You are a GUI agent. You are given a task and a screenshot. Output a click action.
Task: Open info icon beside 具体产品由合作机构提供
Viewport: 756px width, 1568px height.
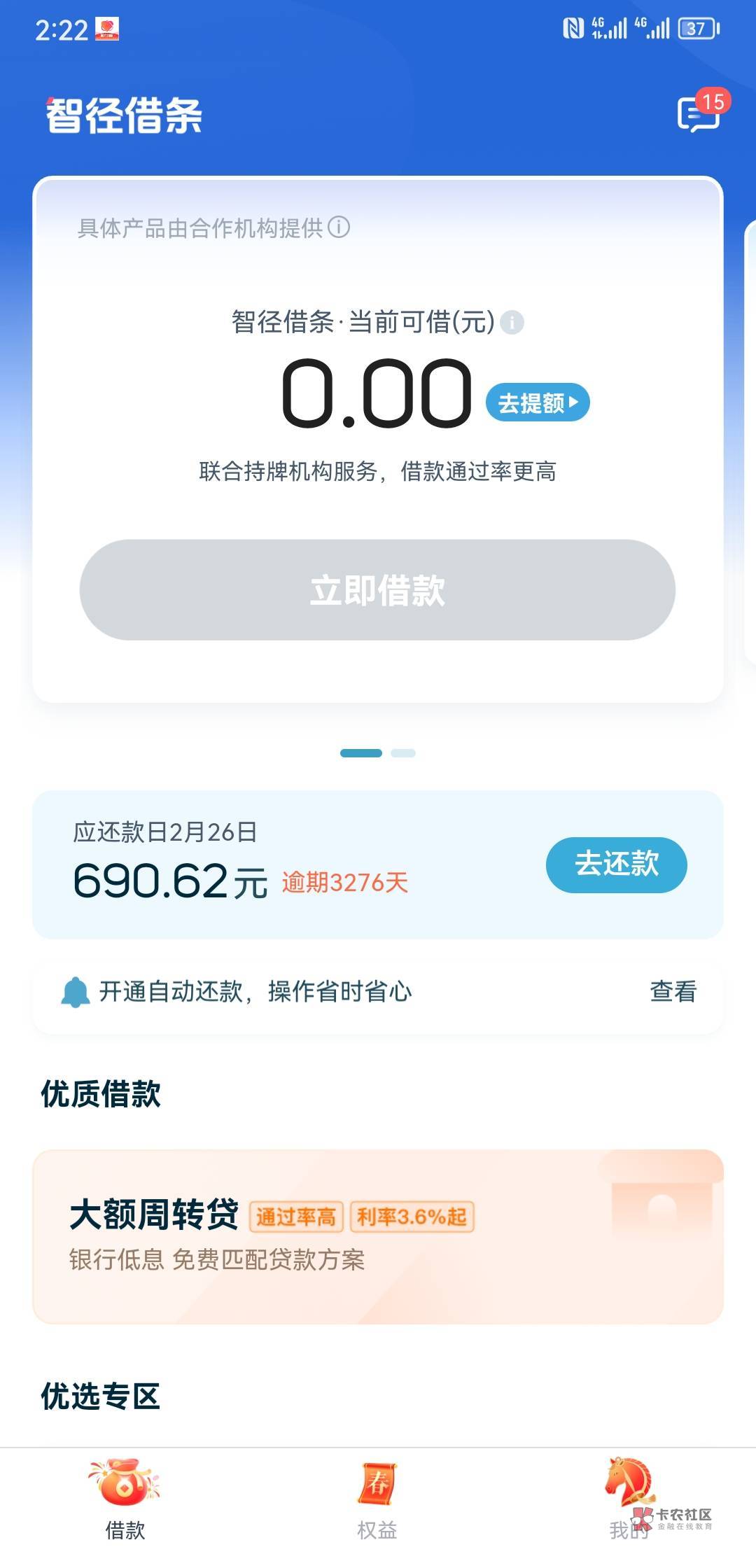point(339,227)
